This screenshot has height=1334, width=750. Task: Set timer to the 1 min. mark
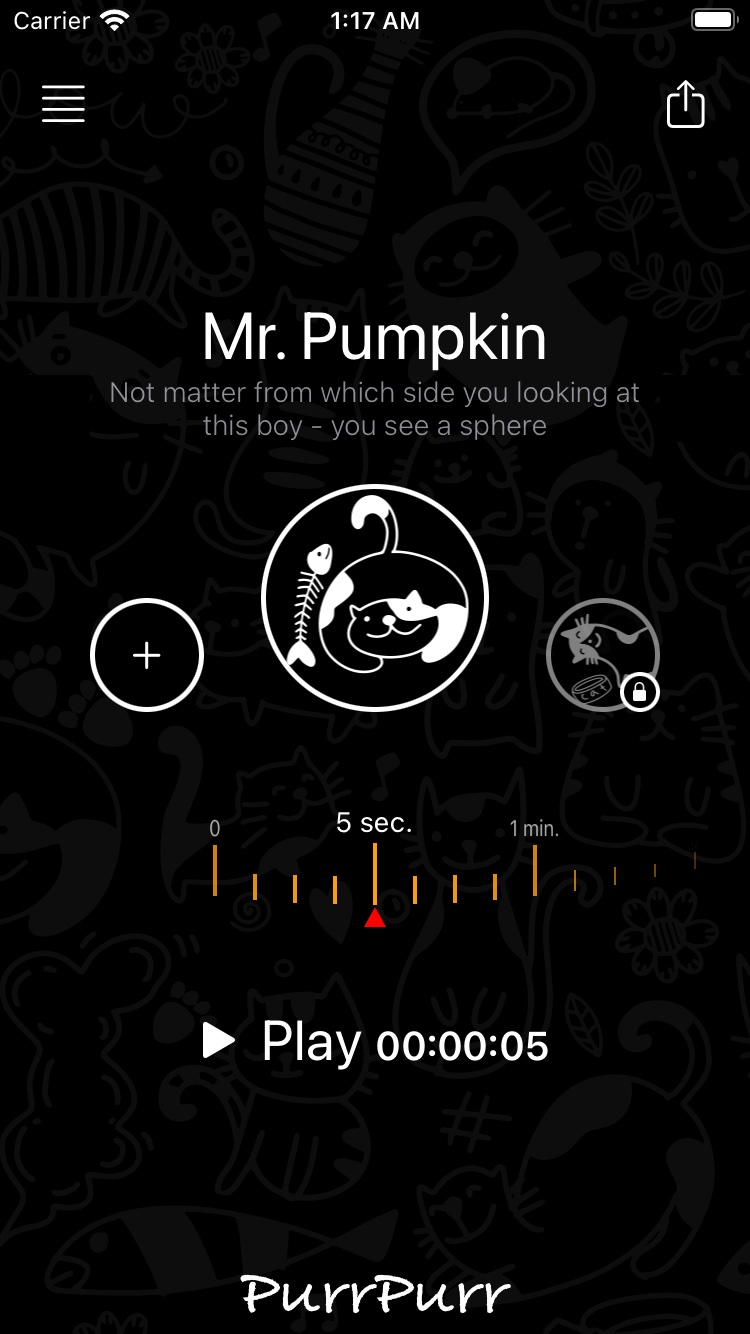coord(535,868)
